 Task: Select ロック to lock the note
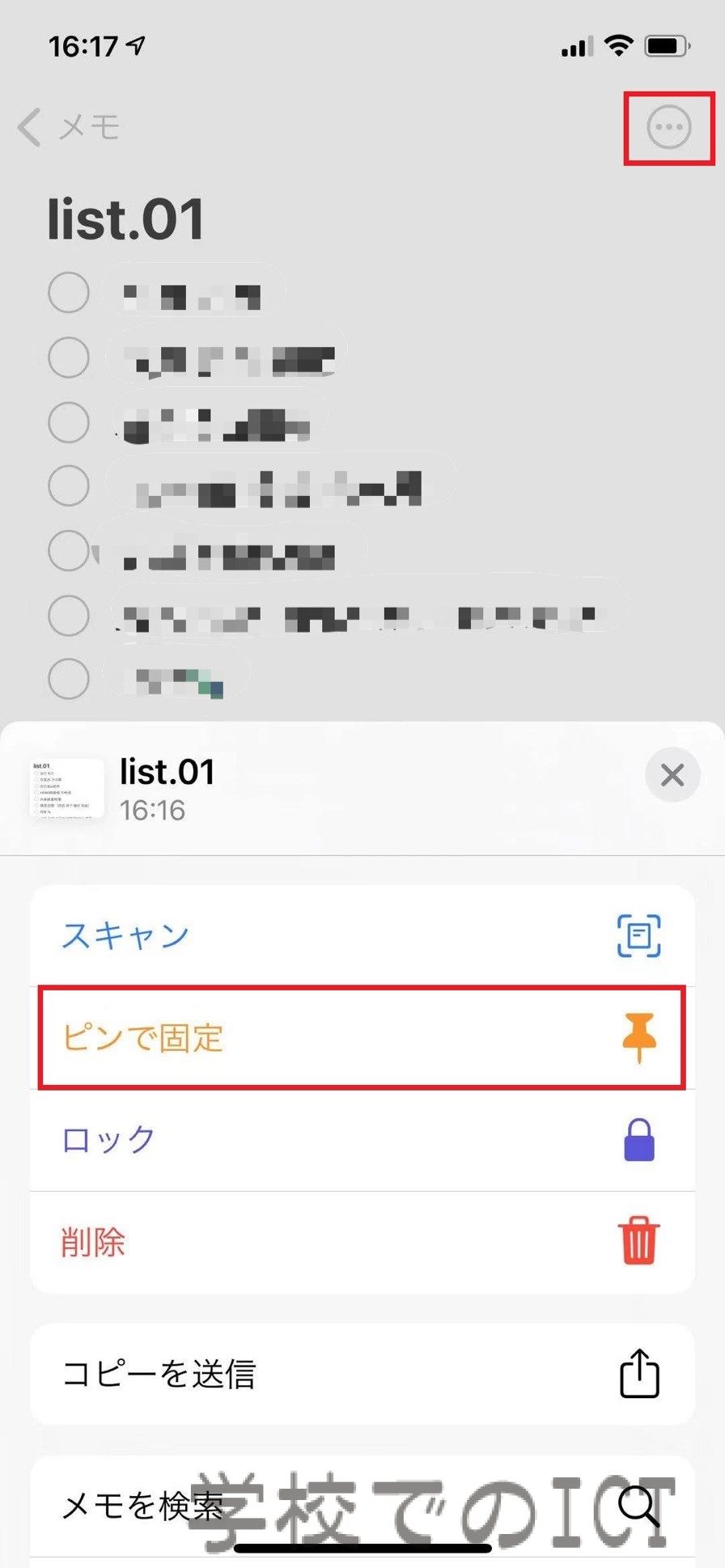coord(362,1139)
